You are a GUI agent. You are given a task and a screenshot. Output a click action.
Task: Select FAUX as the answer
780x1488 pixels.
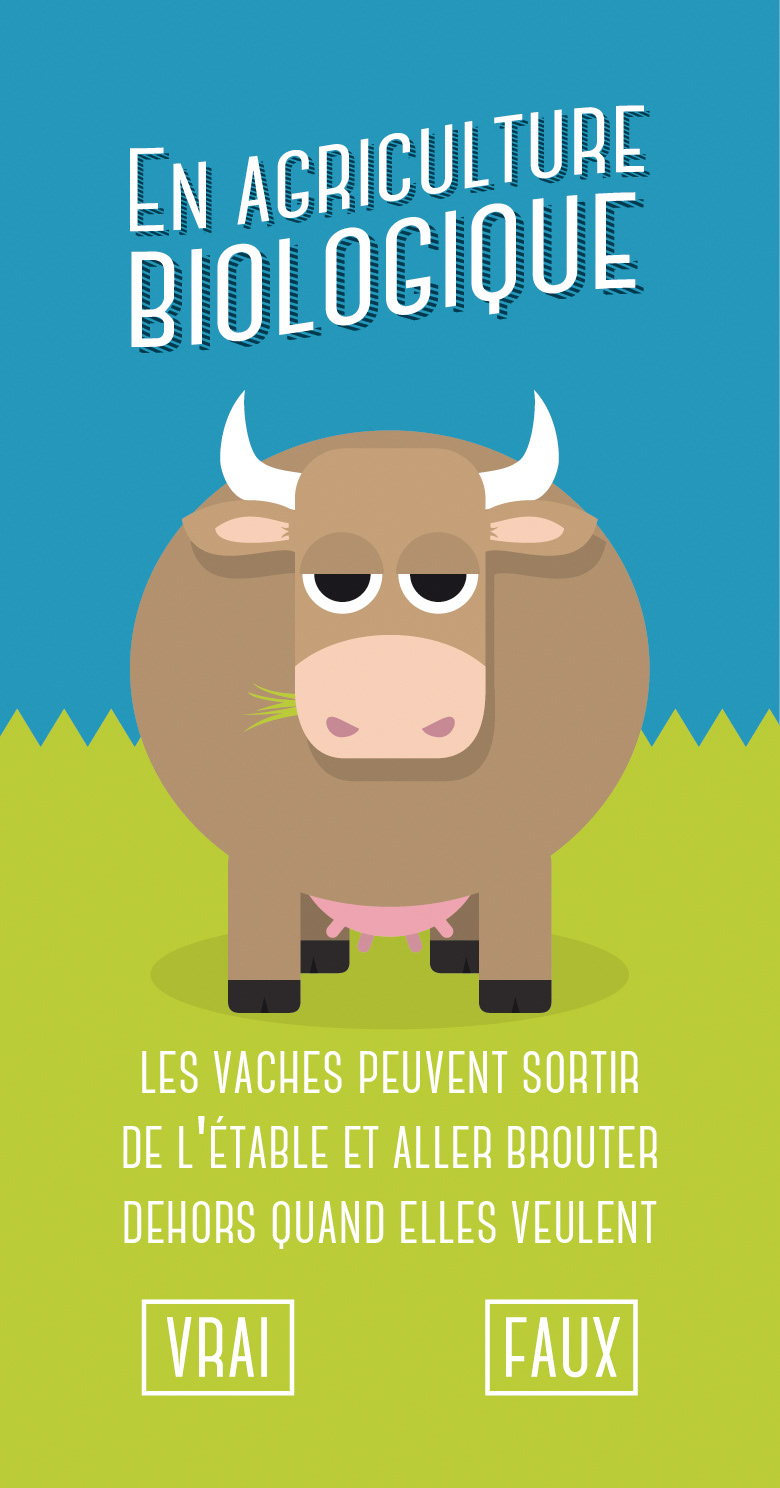tap(561, 1346)
